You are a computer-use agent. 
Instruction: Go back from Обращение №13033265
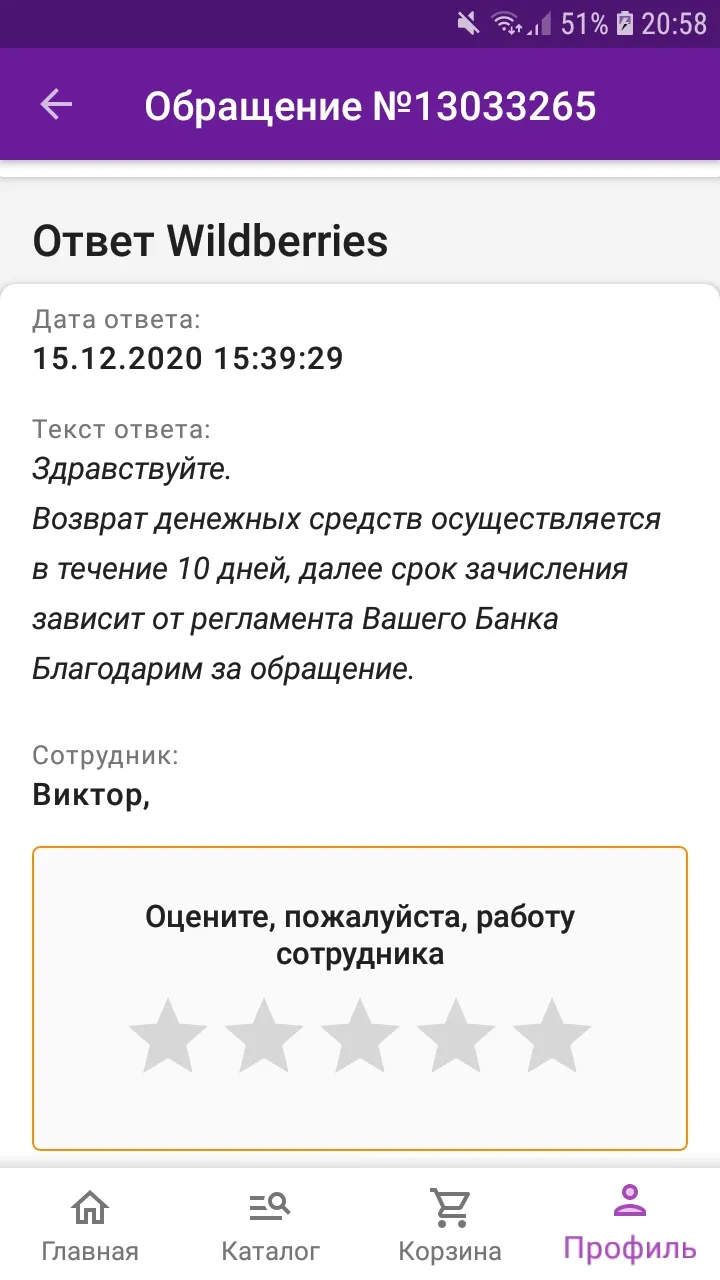point(56,104)
